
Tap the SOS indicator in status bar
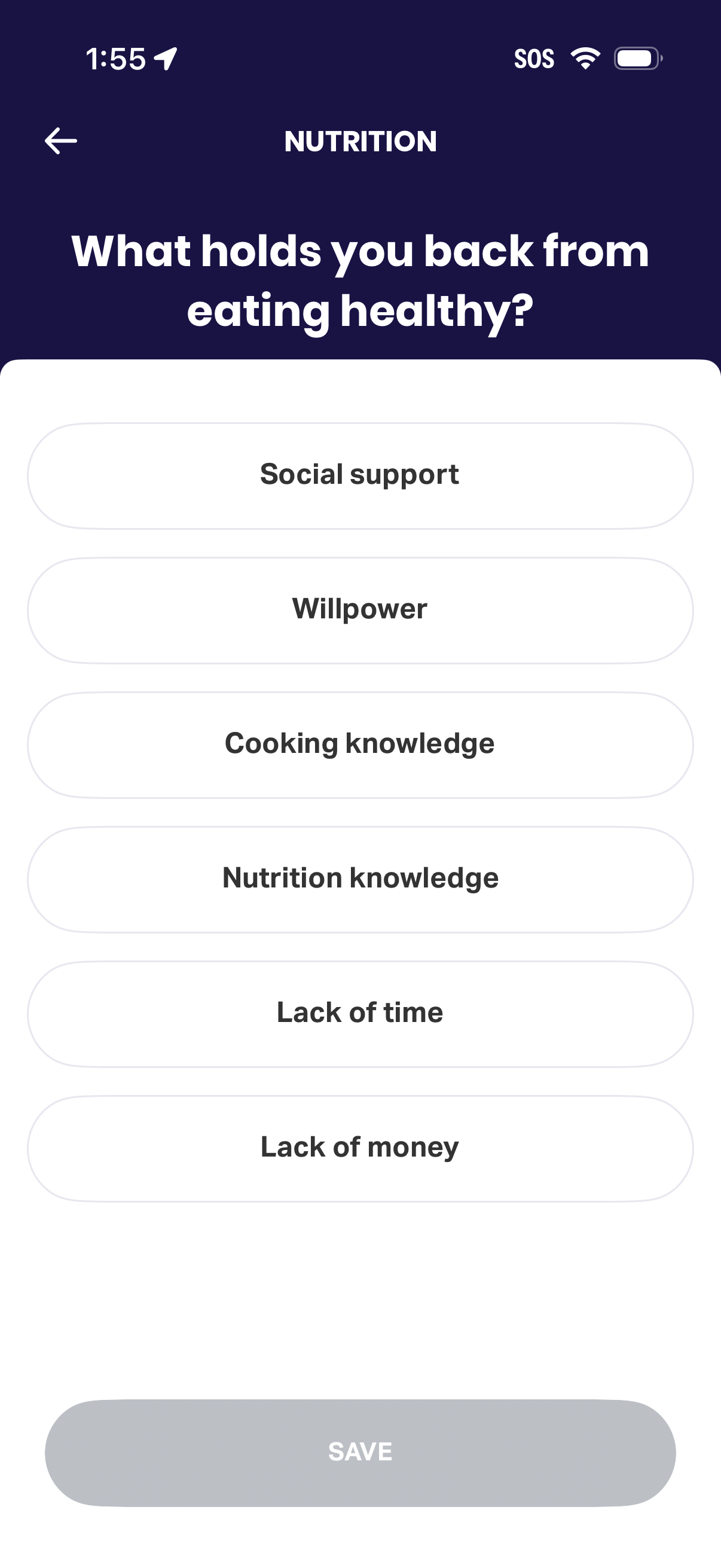[534, 58]
